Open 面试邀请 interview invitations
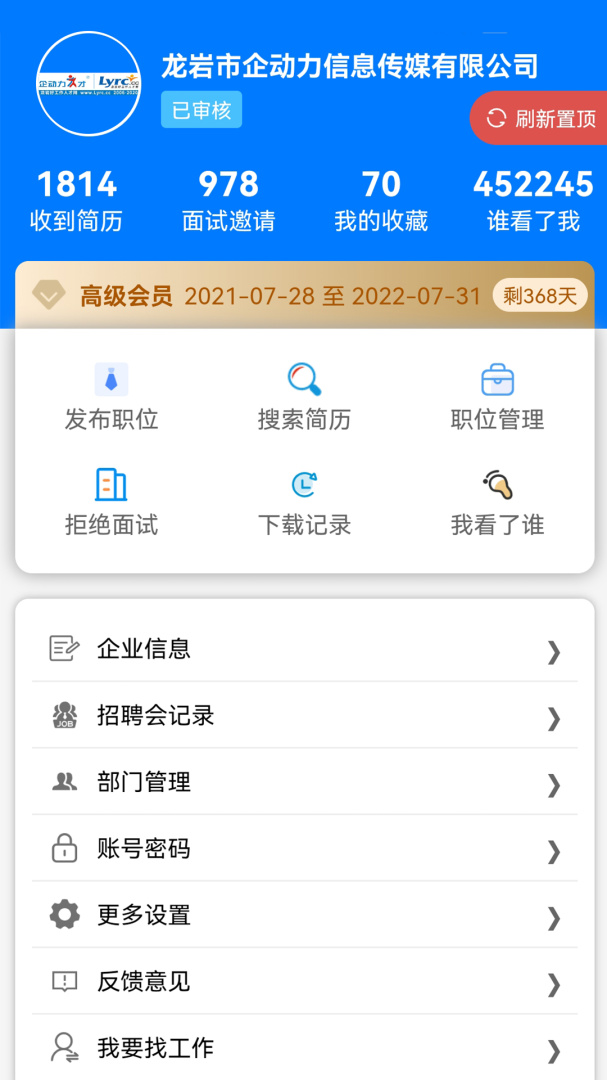Screen dimensions: 607x1080 229,201
